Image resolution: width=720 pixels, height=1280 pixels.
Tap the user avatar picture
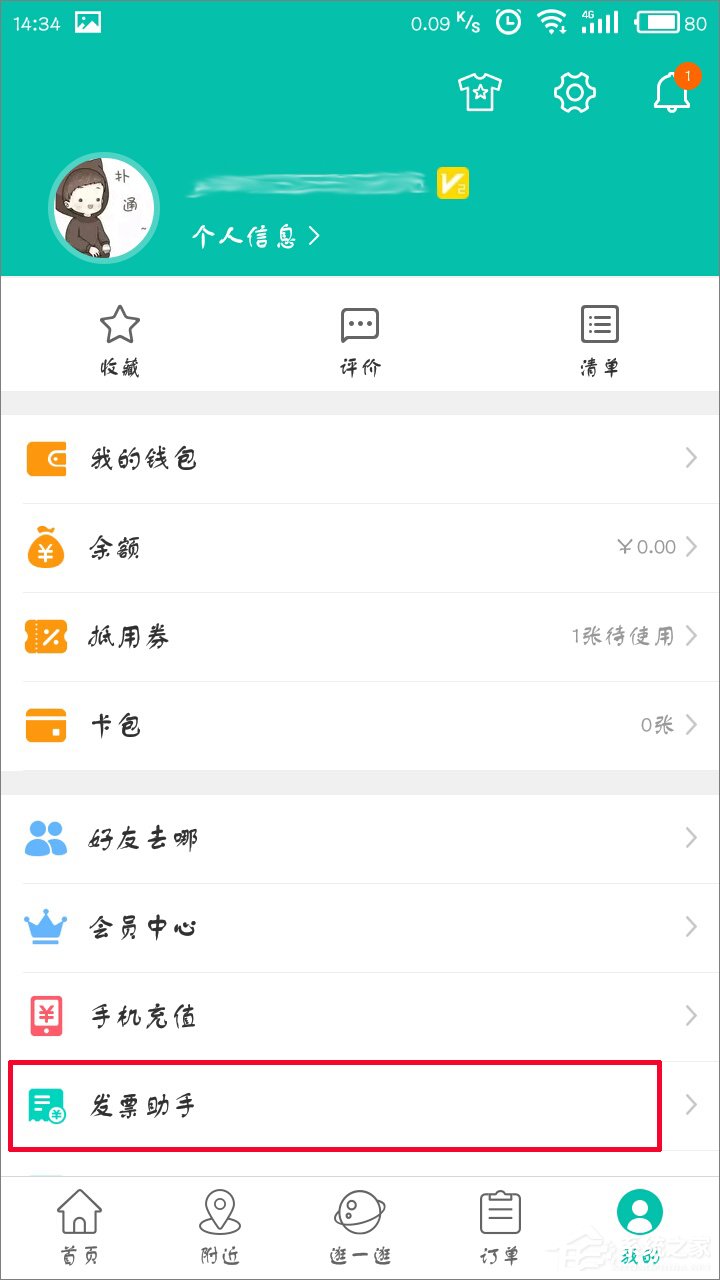point(104,207)
